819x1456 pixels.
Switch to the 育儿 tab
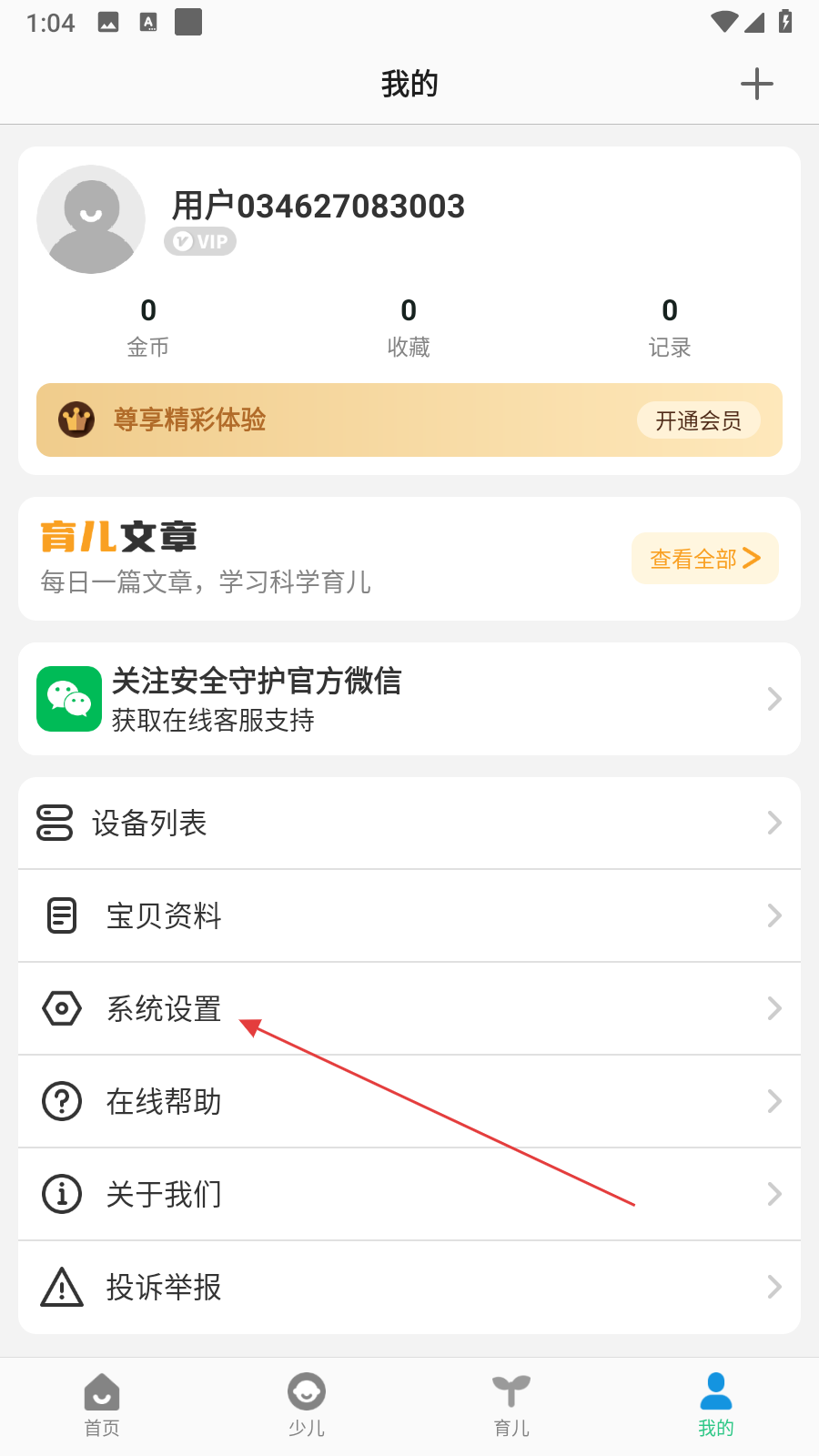point(511,1405)
